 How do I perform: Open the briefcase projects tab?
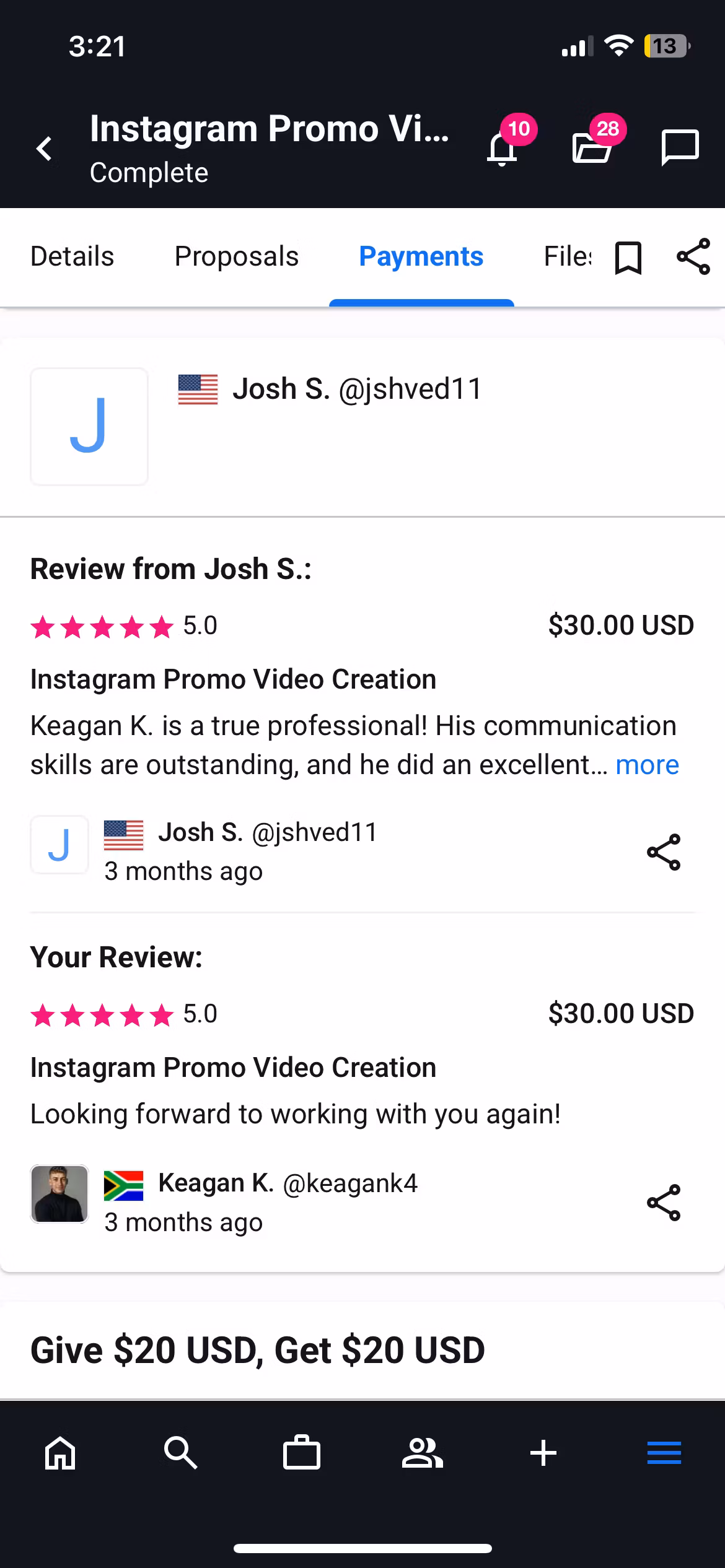point(302,1453)
